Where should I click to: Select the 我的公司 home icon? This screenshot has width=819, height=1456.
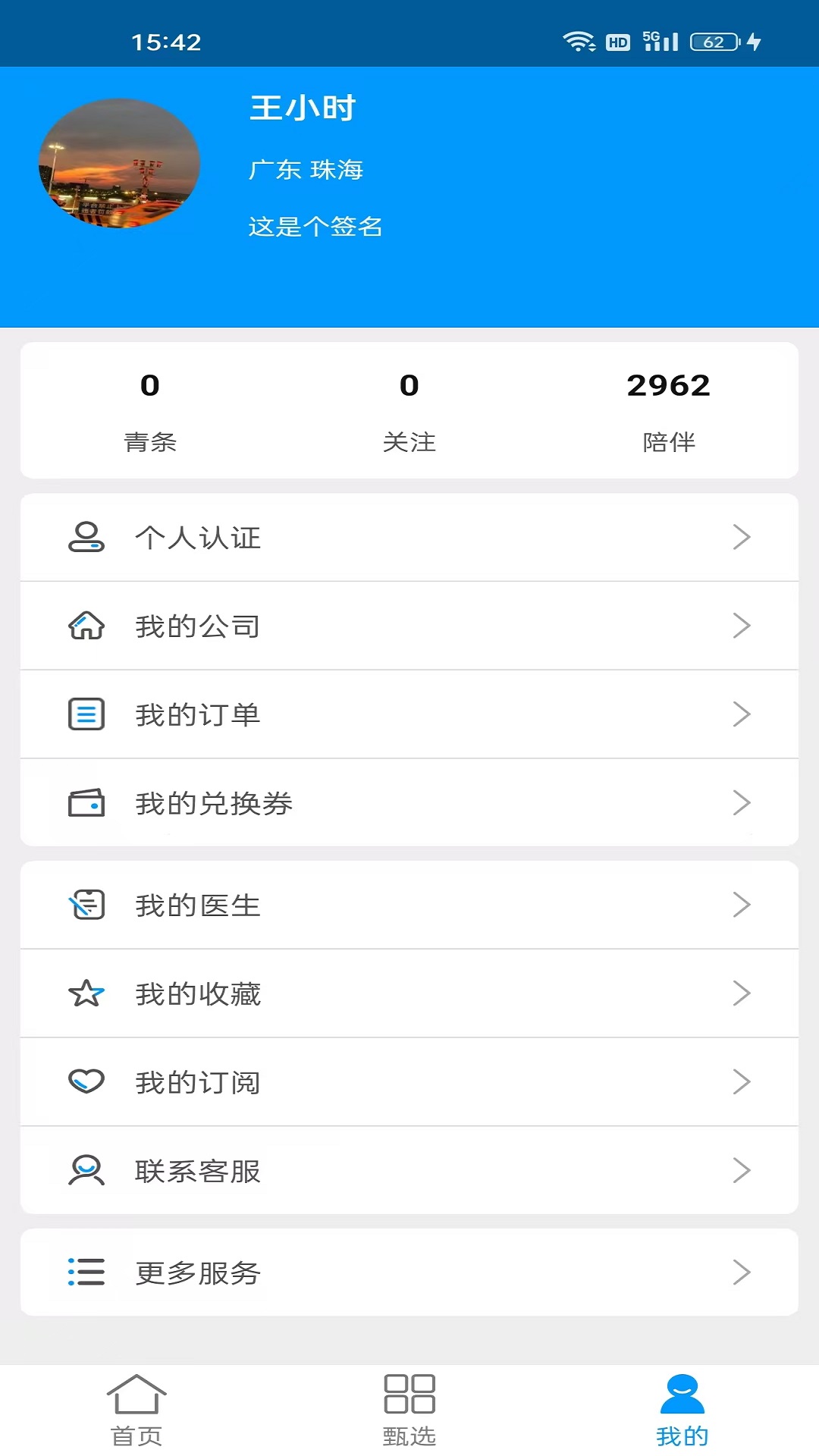point(86,626)
